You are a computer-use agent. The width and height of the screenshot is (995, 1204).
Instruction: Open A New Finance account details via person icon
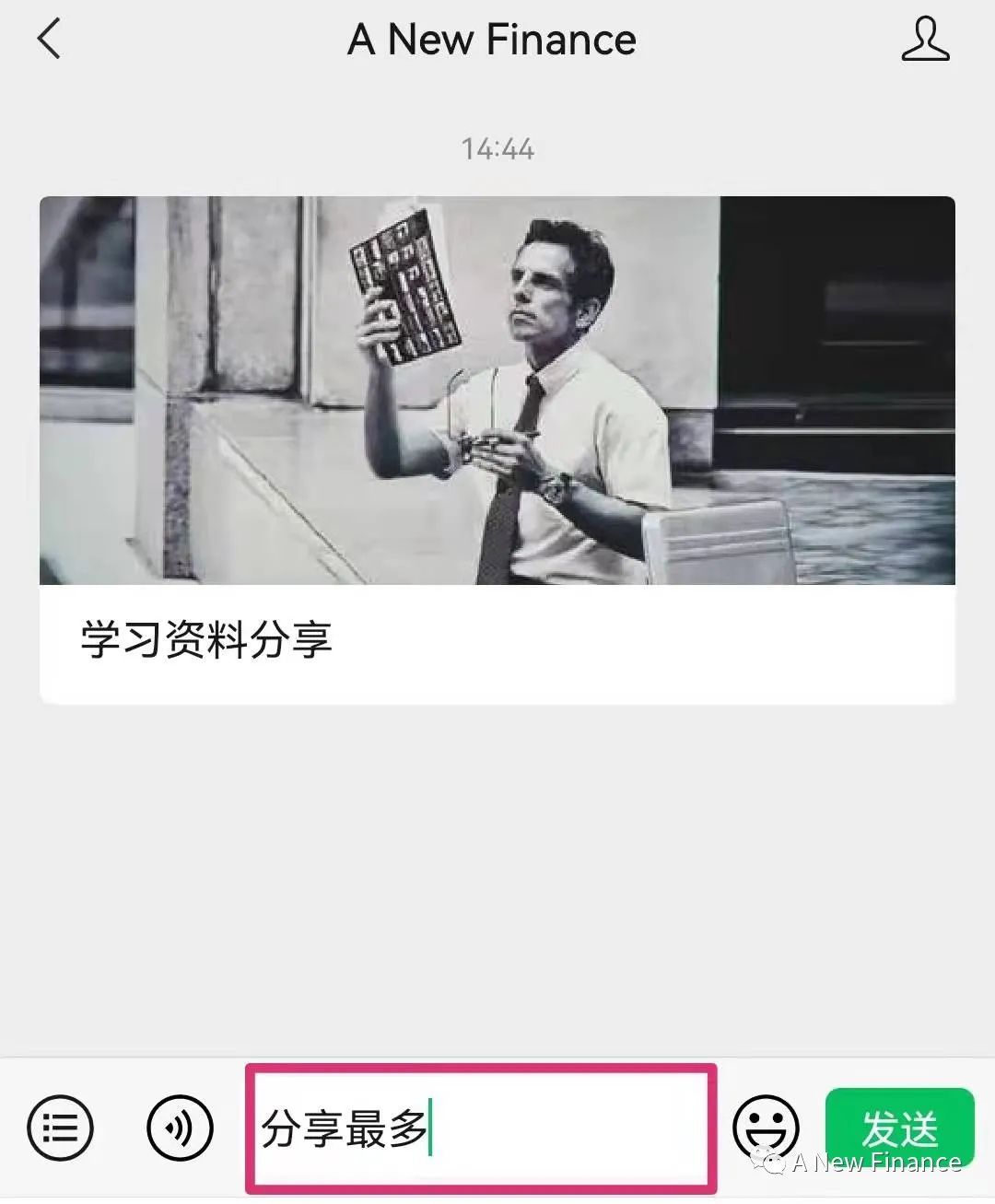click(x=927, y=39)
